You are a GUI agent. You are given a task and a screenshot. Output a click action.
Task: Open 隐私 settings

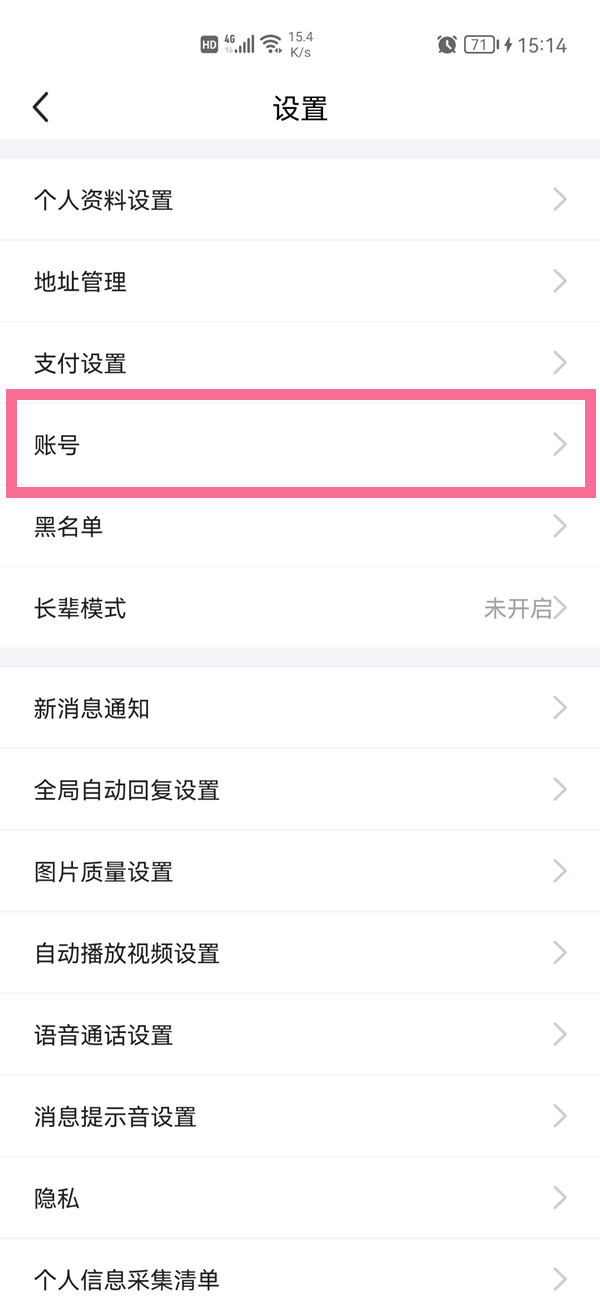click(300, 1198)
